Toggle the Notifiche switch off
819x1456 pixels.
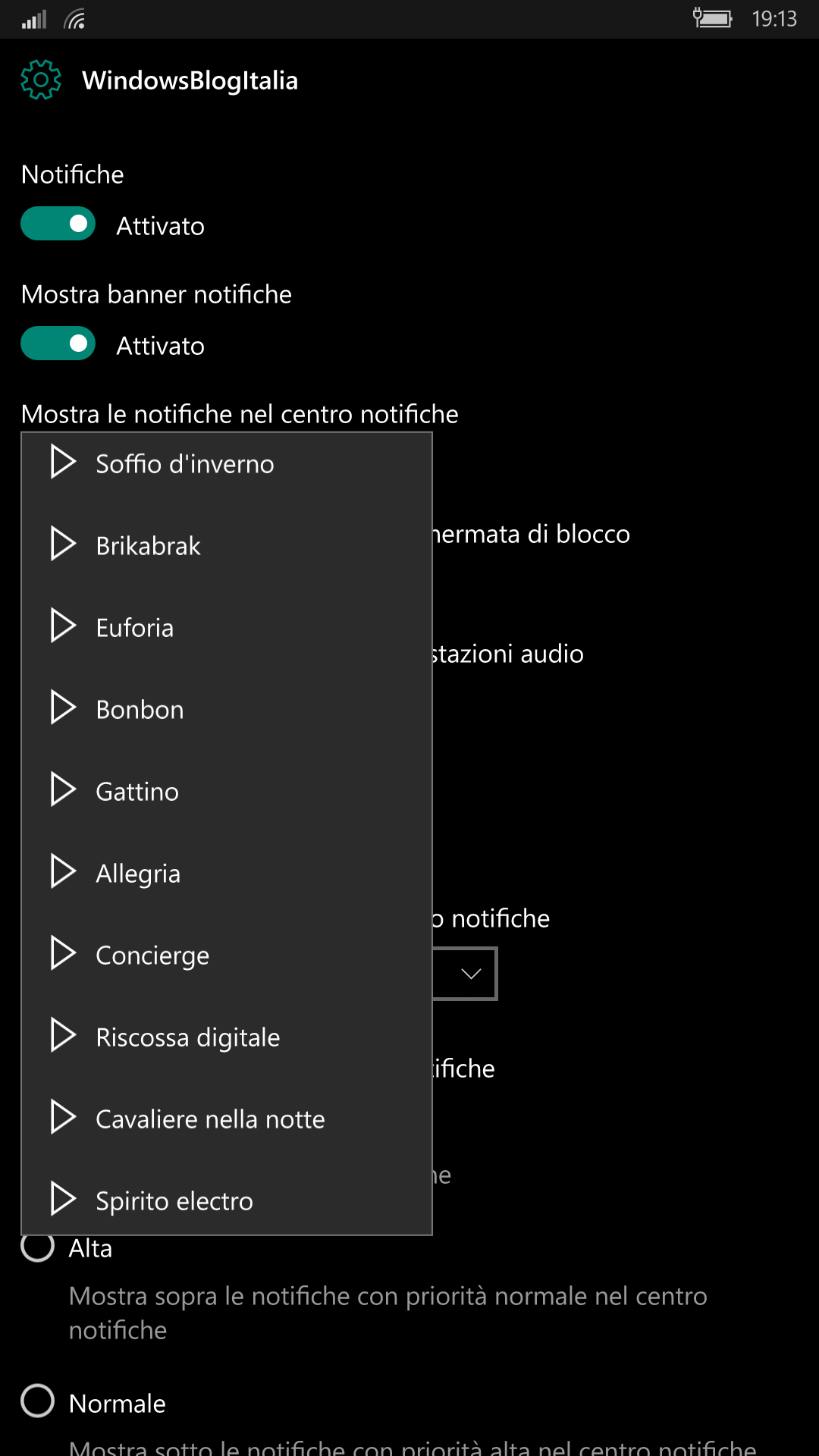click(58, 224)
